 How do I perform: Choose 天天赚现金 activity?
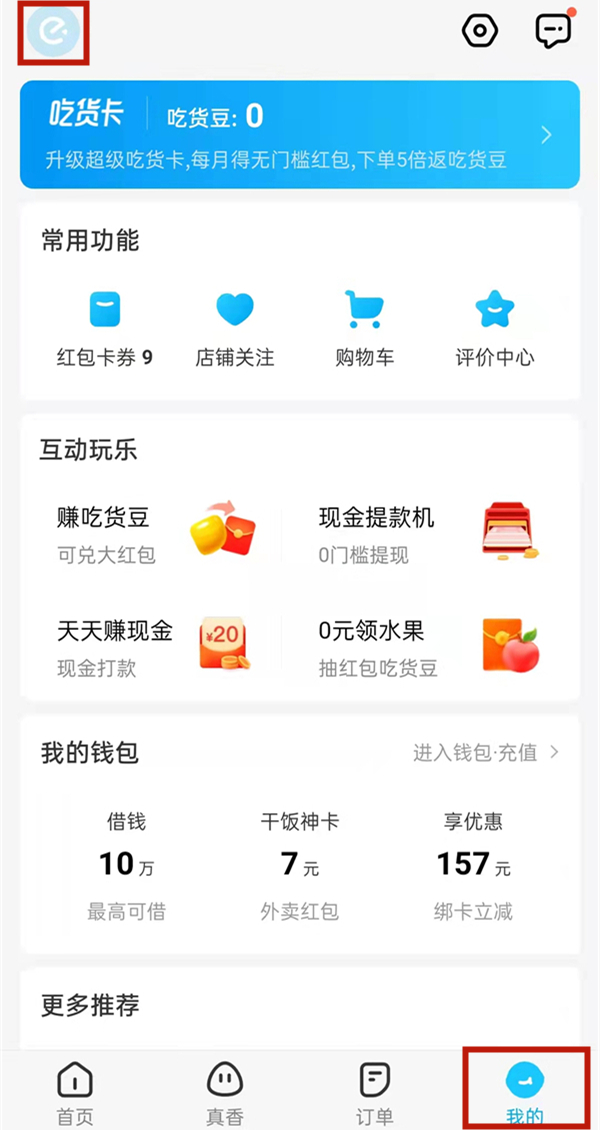(155, 643)
